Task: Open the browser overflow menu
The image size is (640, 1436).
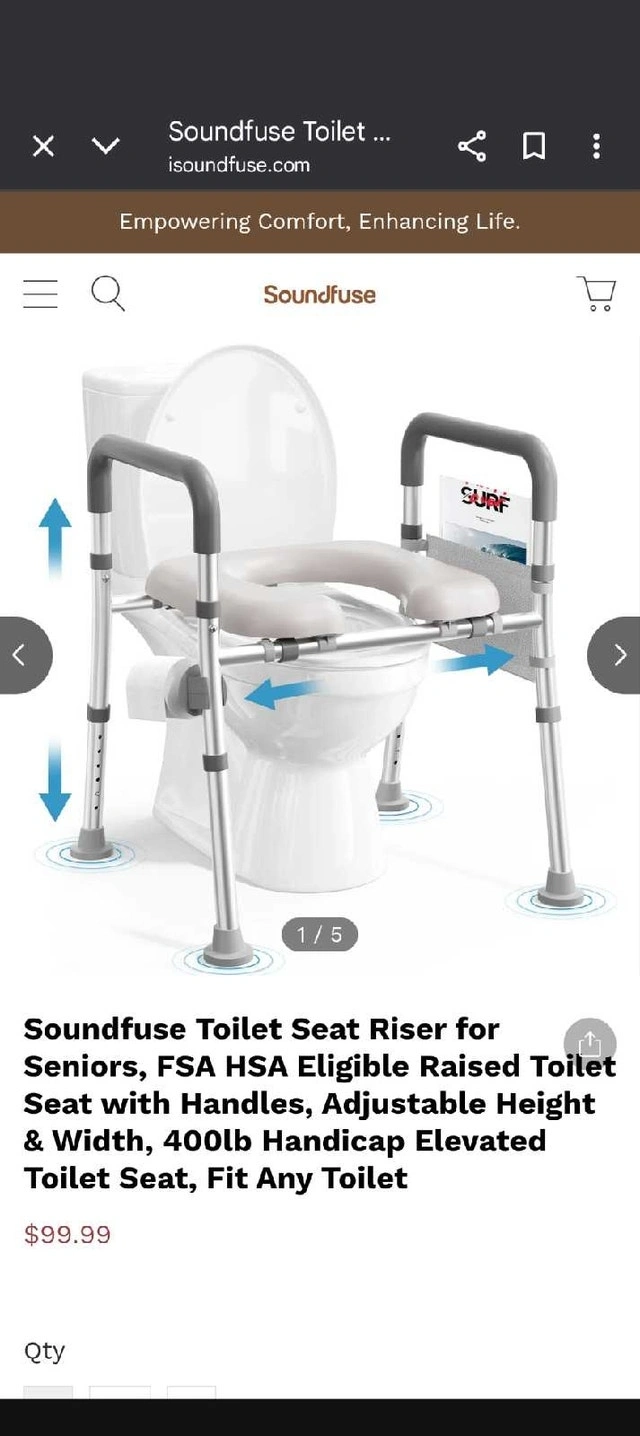Action: [596, 146]
